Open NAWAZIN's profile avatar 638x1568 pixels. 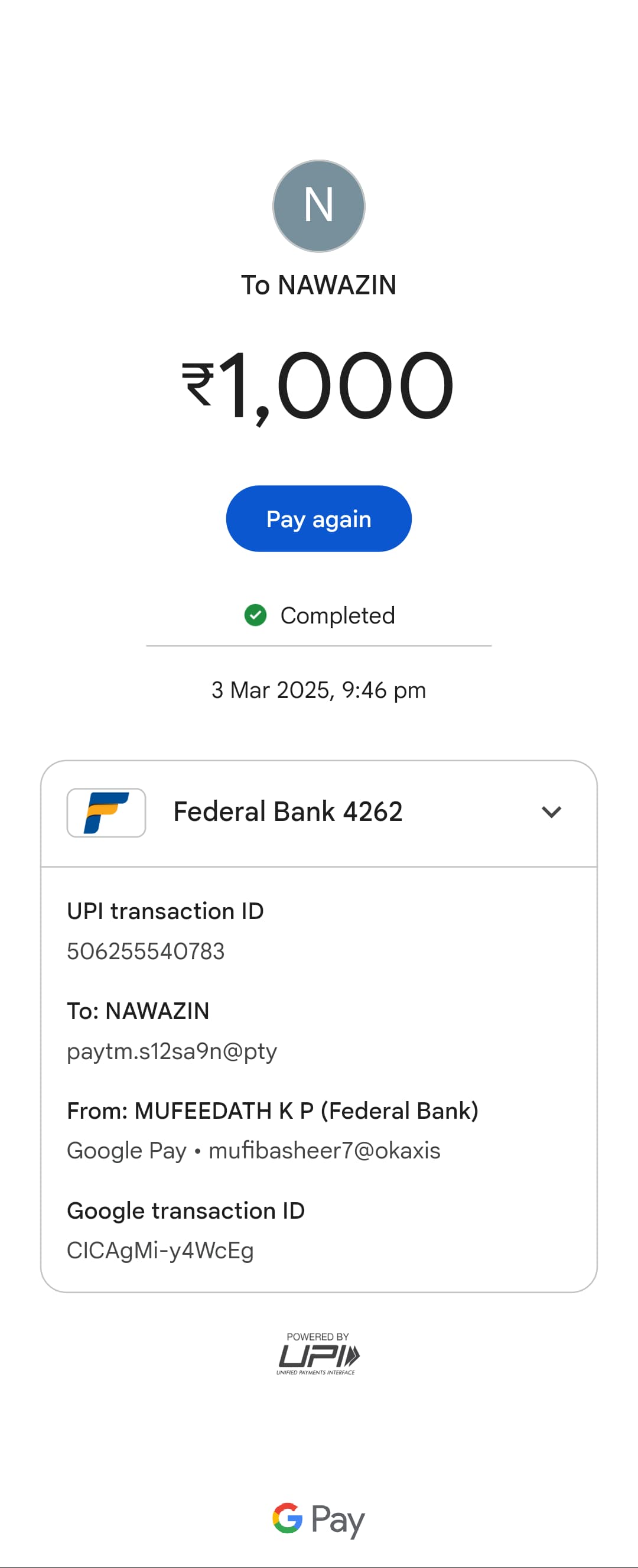[318, 206]
